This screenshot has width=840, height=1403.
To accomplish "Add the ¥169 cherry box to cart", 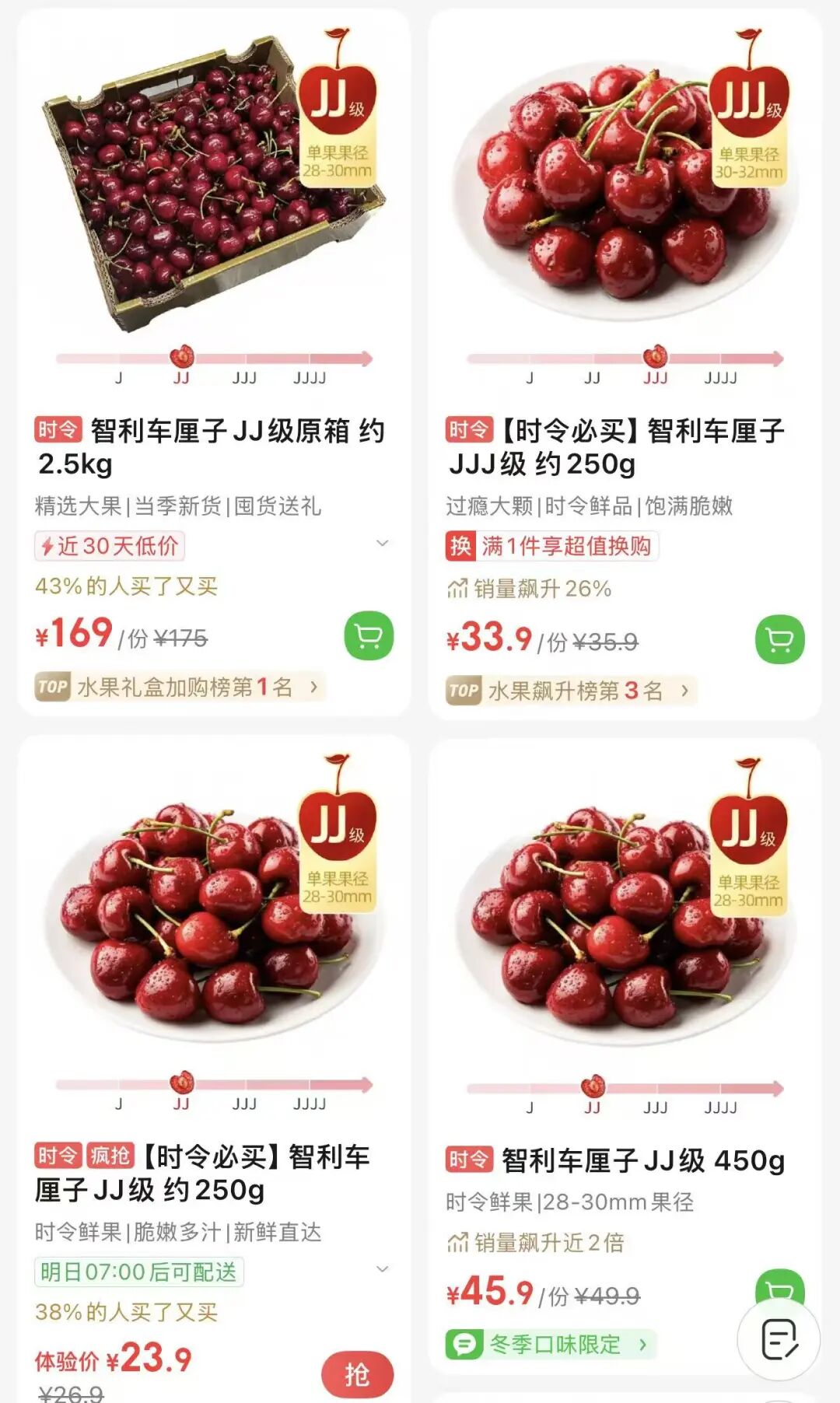I will point(369,635).
